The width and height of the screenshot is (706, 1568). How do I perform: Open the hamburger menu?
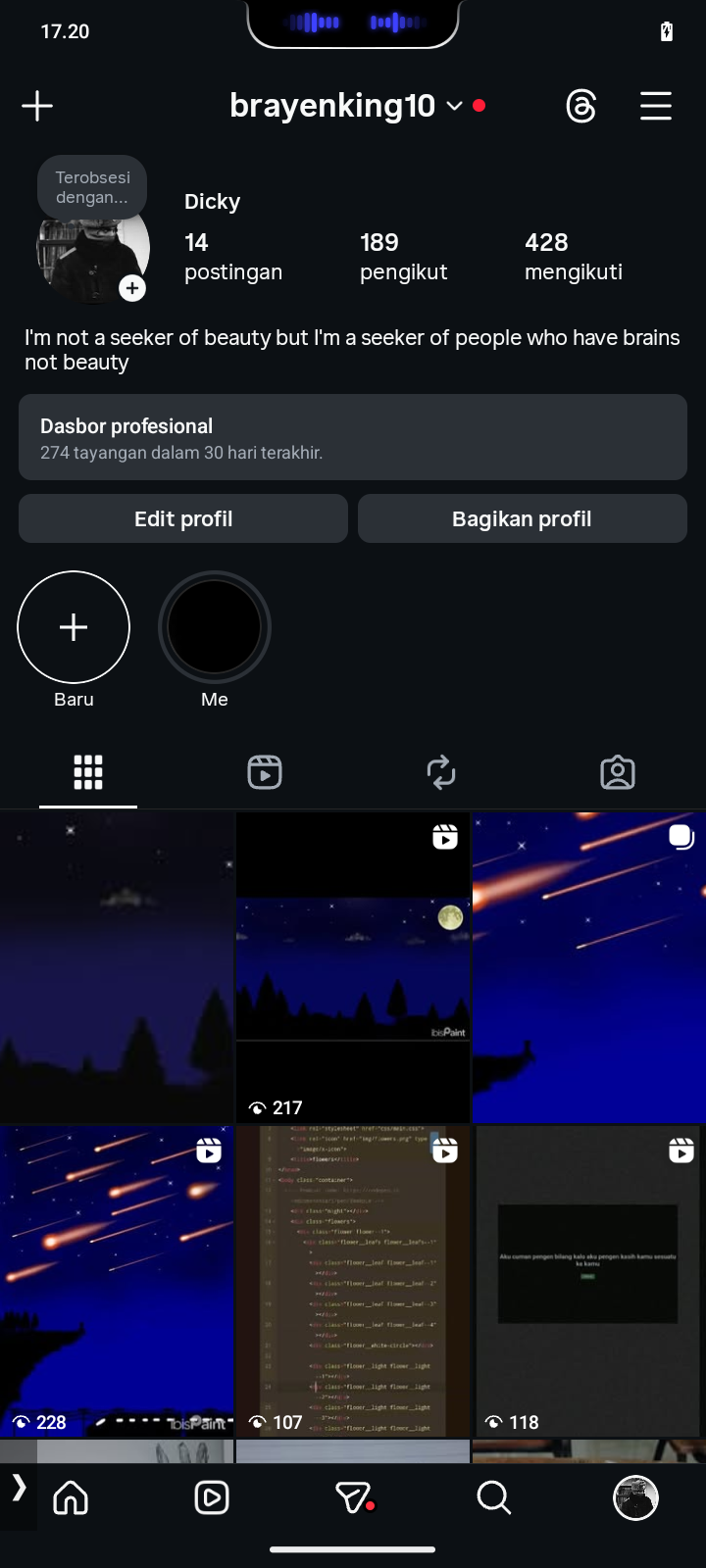[x=655, y=106]
